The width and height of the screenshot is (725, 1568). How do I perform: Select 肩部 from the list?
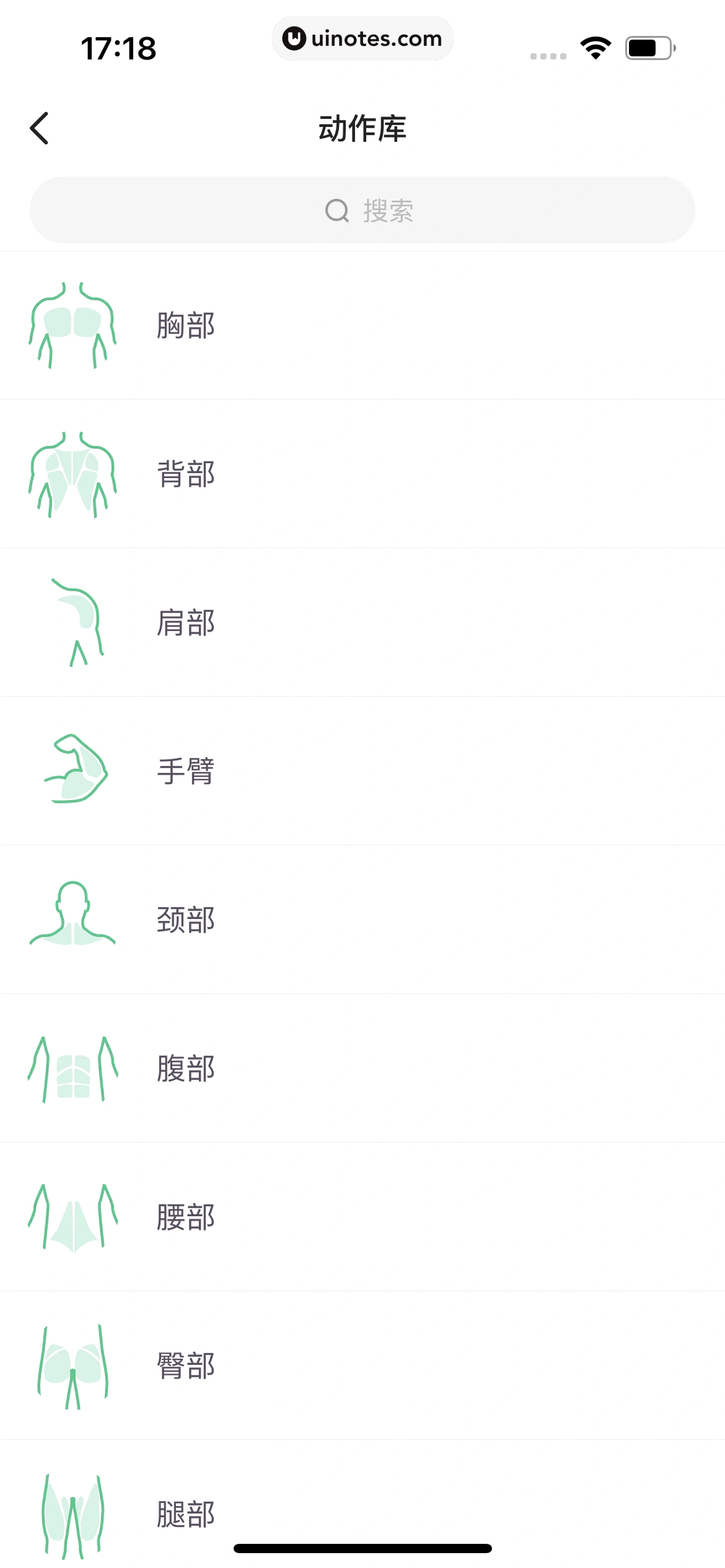pyautogui.click(x=185, y=622)
